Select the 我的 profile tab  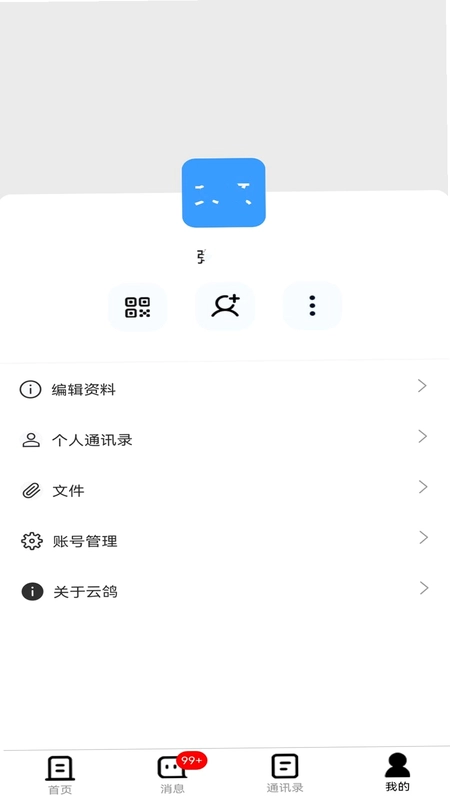pos(397,772)
